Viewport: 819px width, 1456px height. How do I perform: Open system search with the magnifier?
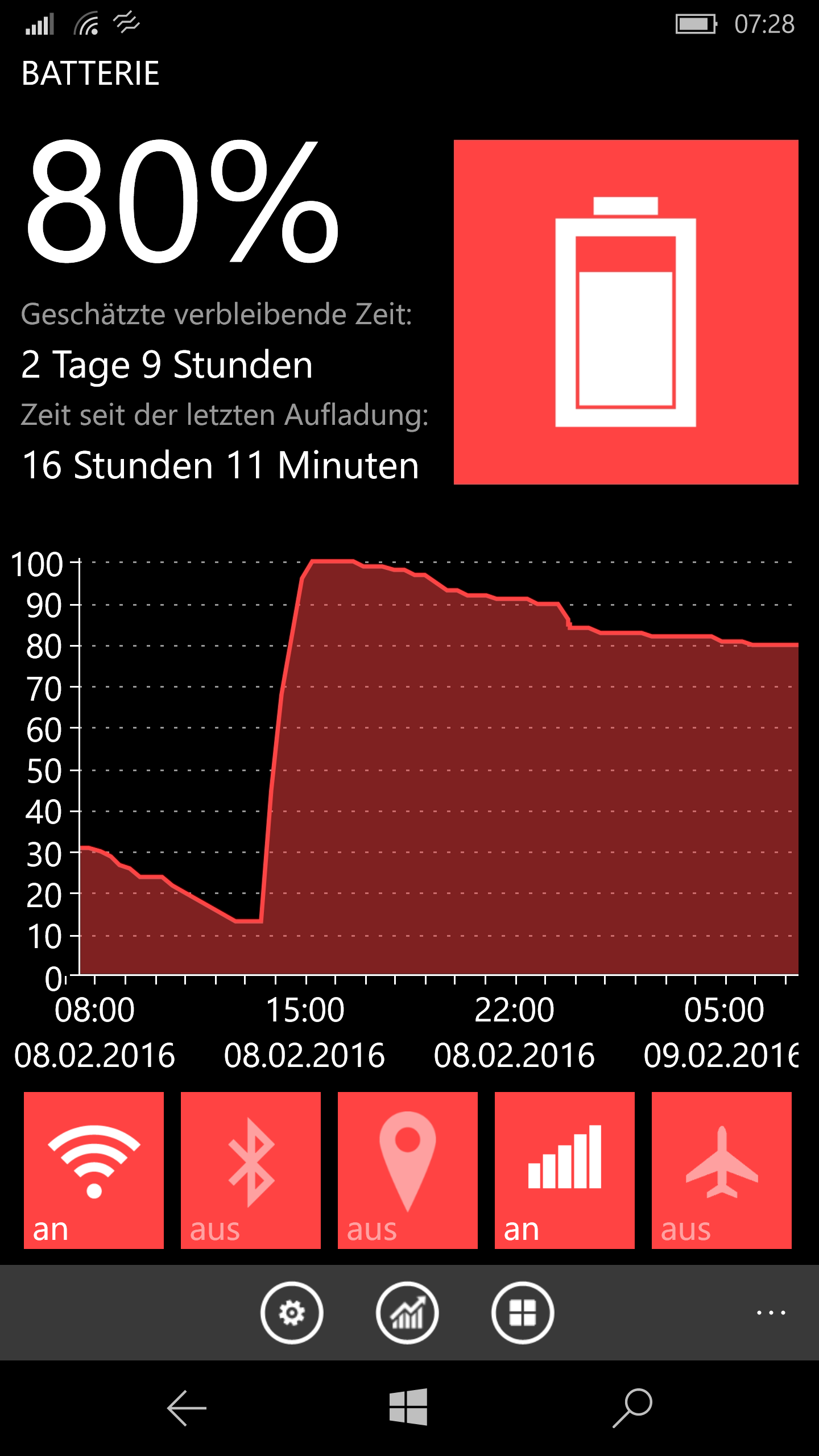632,1408
